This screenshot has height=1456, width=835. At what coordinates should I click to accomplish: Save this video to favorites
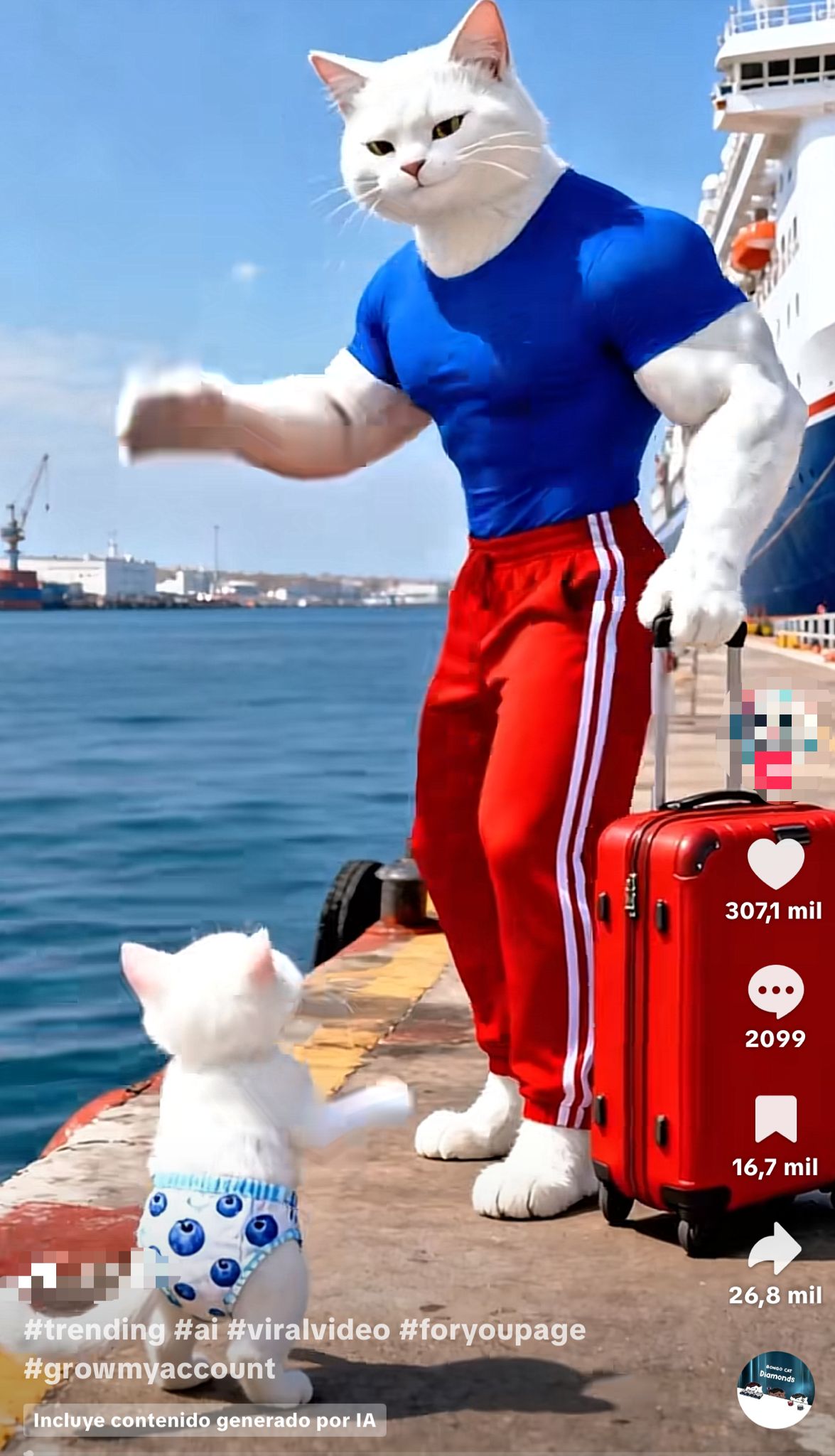[775, 1119]
